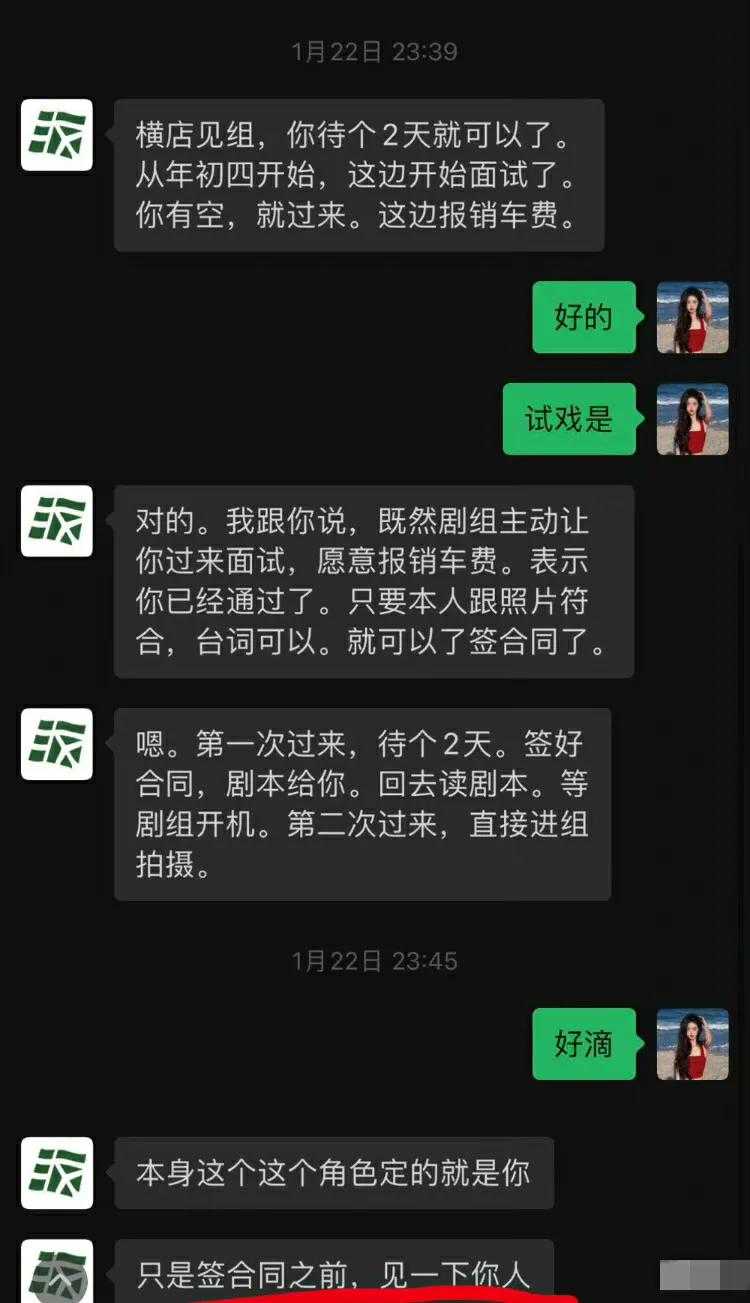Tap own avatar next to 好的 message

[692, 317]
